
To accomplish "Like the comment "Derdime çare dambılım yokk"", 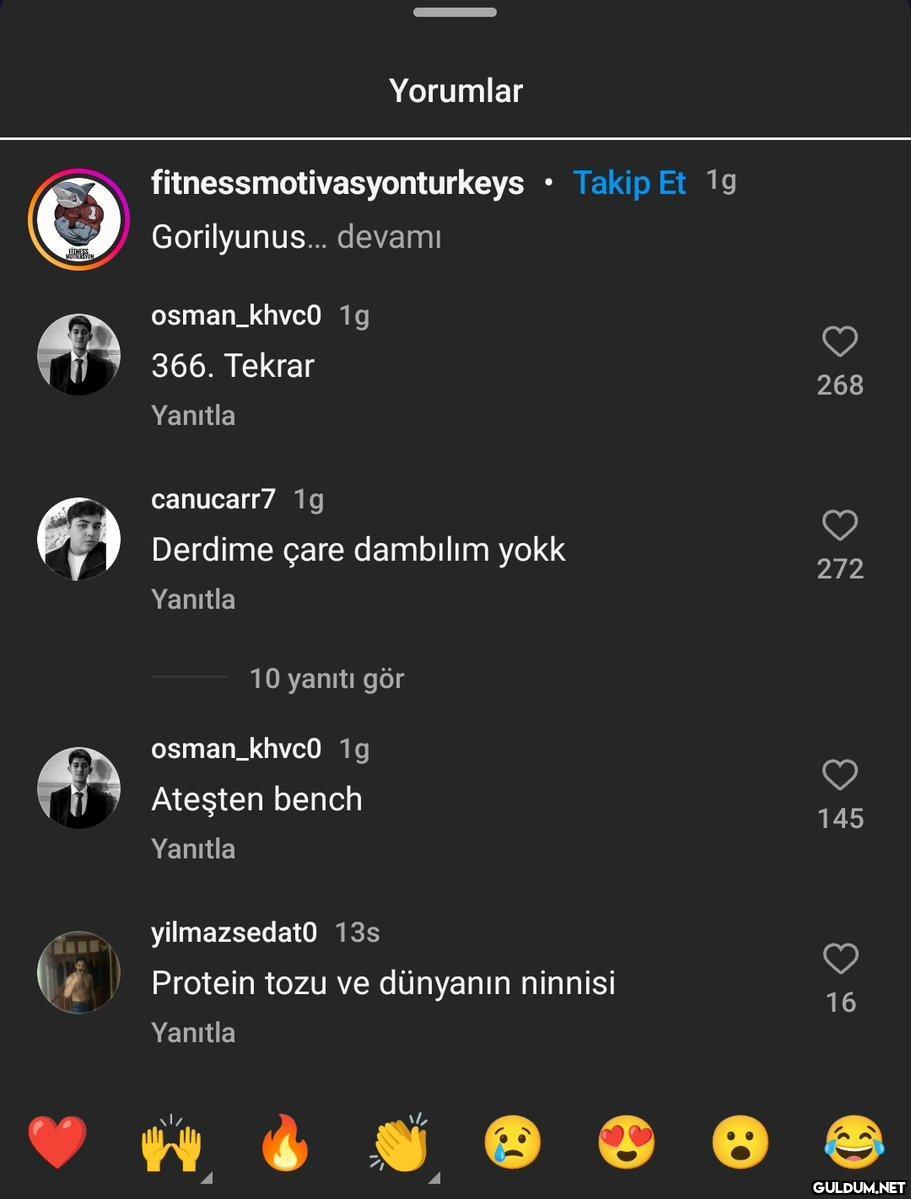I will pos(839,526).
